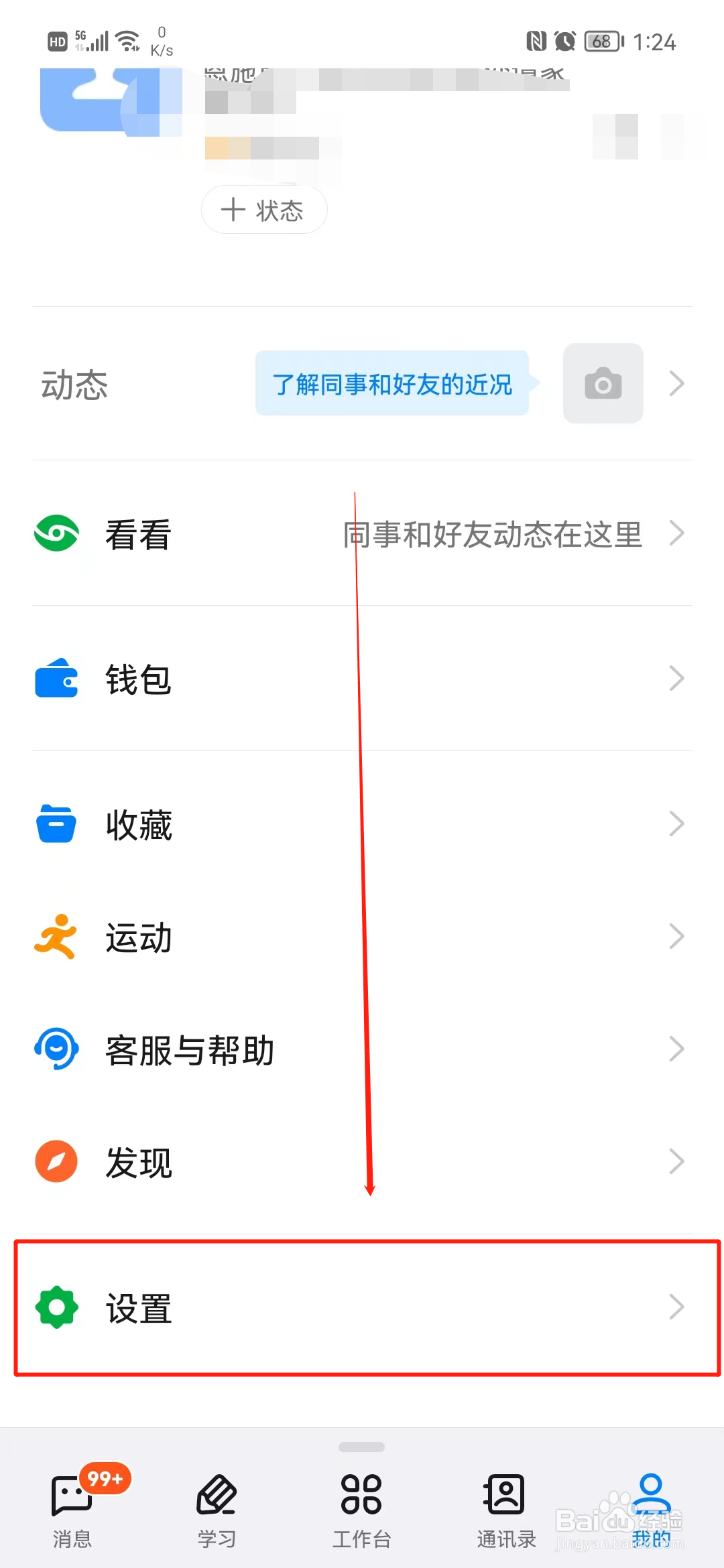Select the 钱包 wallet icon
This screenshot has height=1568, width=724.
click(56, 679)
